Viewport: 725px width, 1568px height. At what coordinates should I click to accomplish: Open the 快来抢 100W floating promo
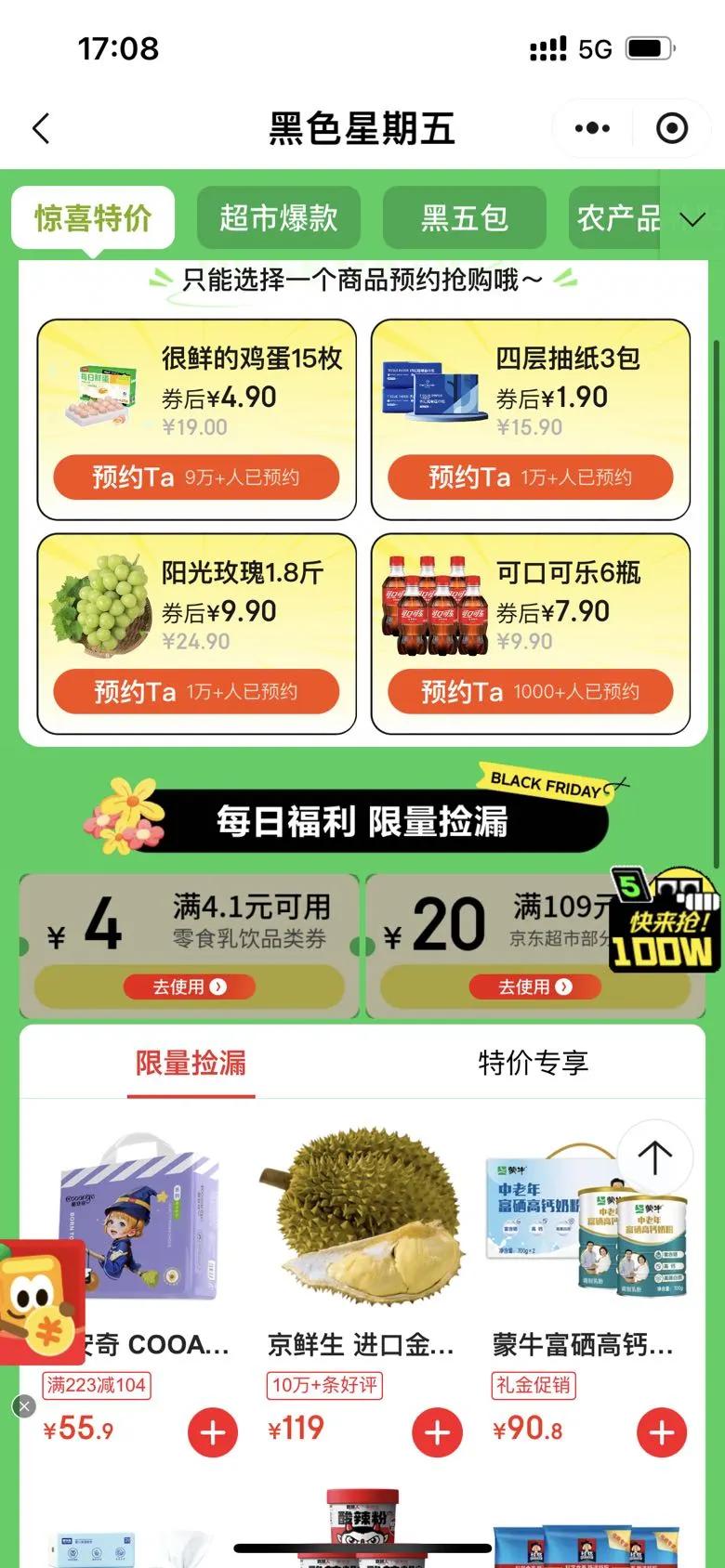(665, 921)
